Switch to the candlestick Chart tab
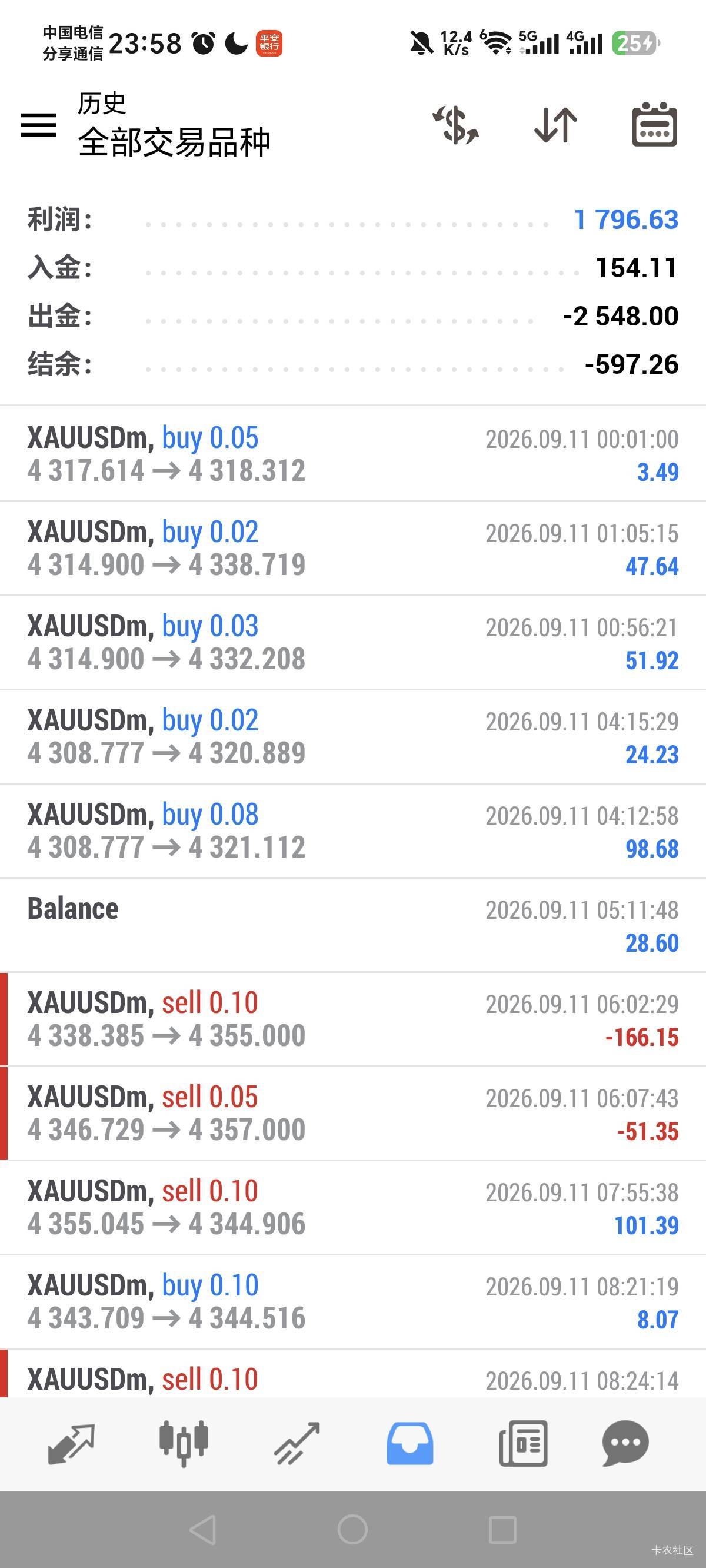 pyautogui.click(x=184, y=1444)
